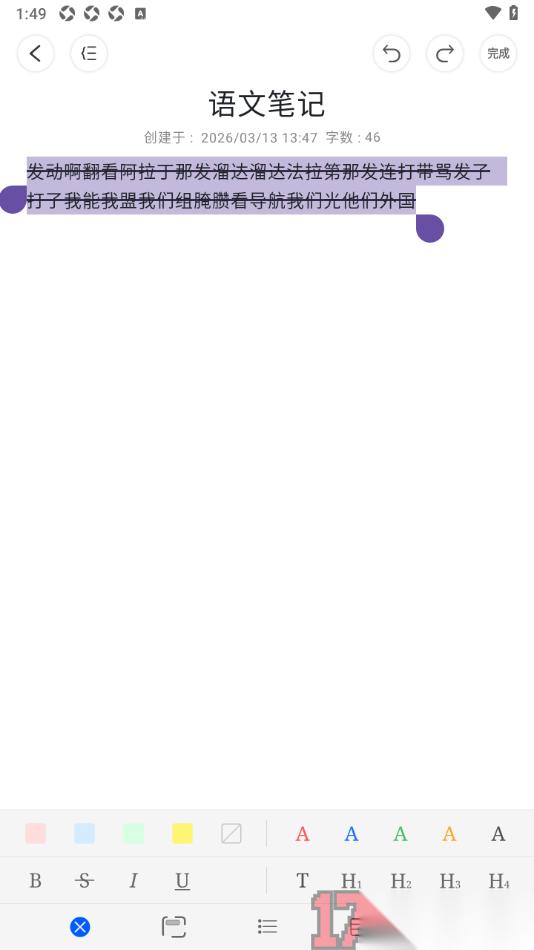Apply light blue highlight color
This screenshot has height=950, width=534.
[84, 834]
